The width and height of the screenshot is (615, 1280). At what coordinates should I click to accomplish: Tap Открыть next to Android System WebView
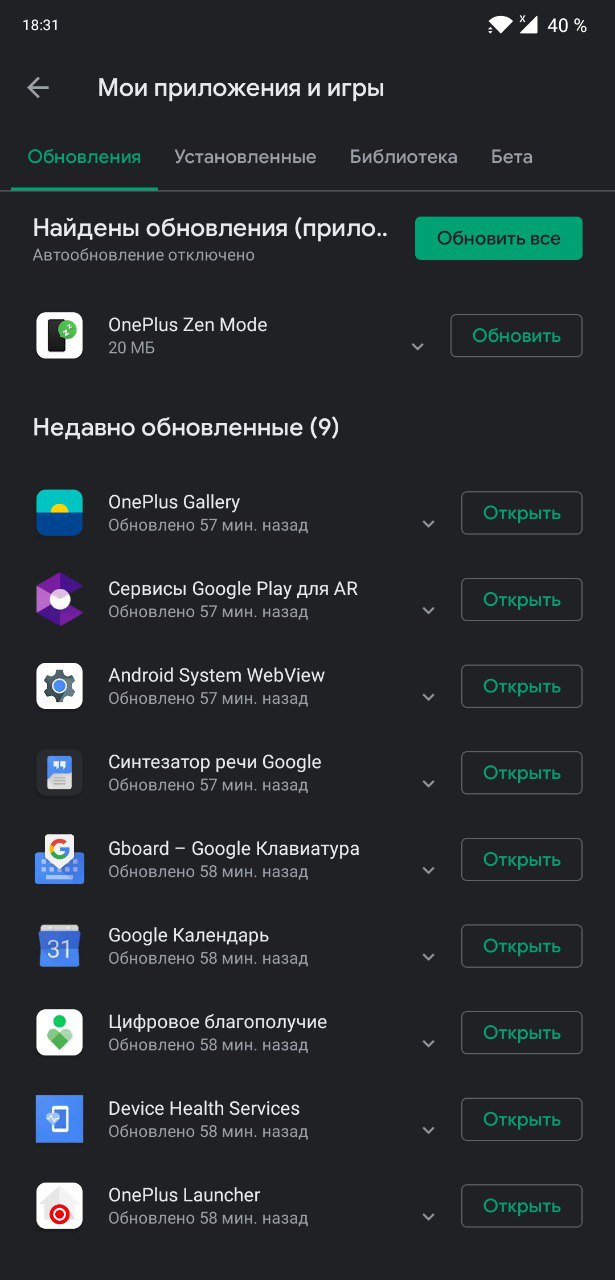coord(521,686)
